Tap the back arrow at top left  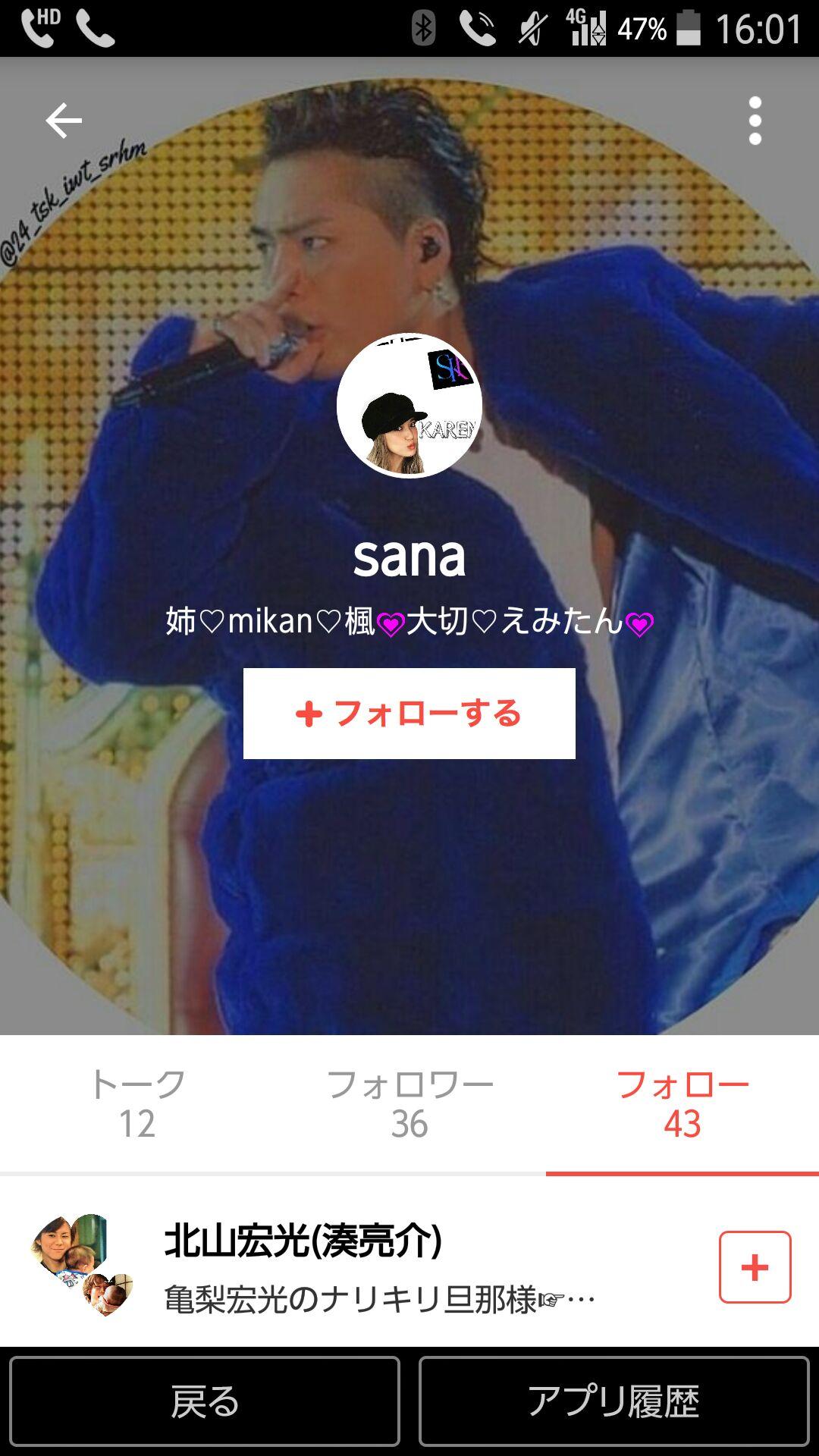point(64,119)
